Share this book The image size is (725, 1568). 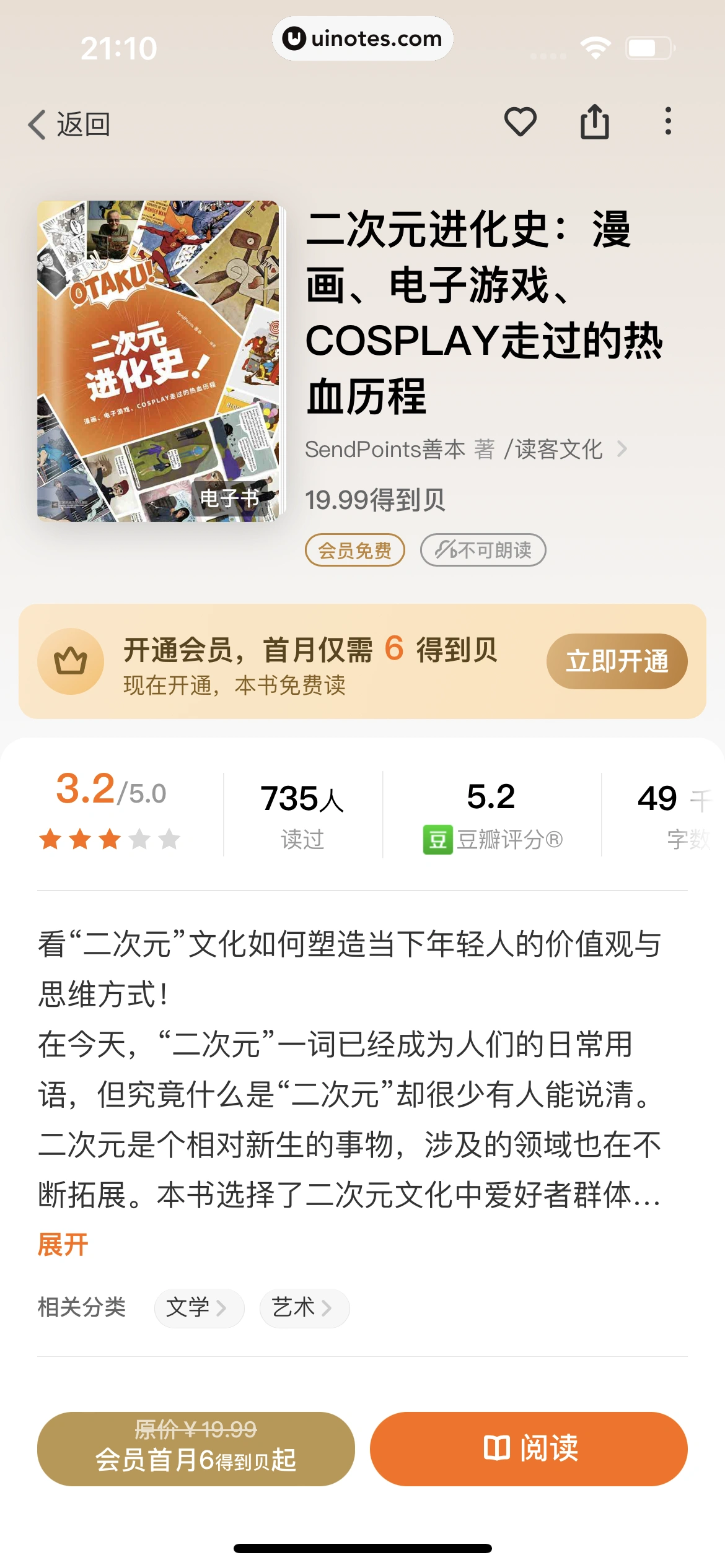click(x=594, y=121)
